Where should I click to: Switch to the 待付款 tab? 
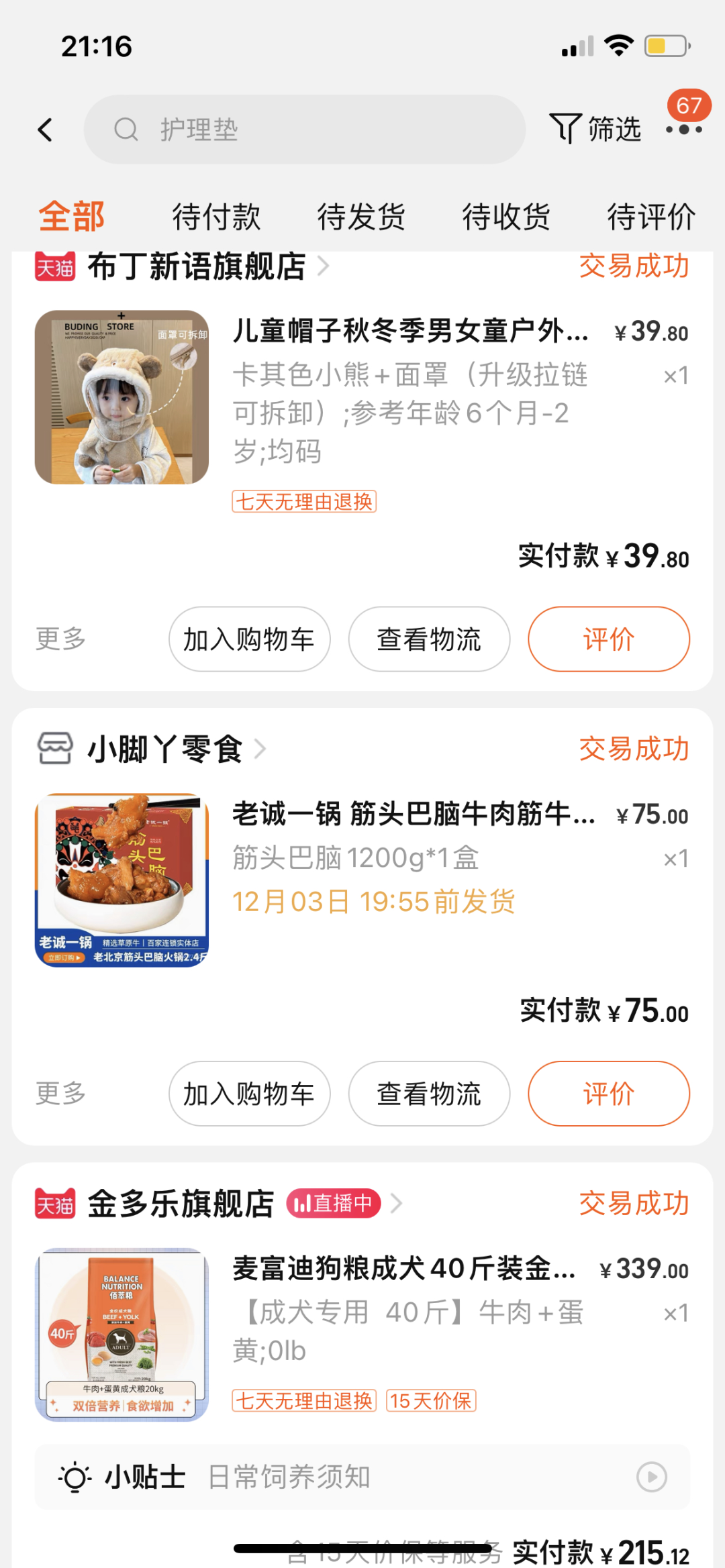tap(216, 217)
